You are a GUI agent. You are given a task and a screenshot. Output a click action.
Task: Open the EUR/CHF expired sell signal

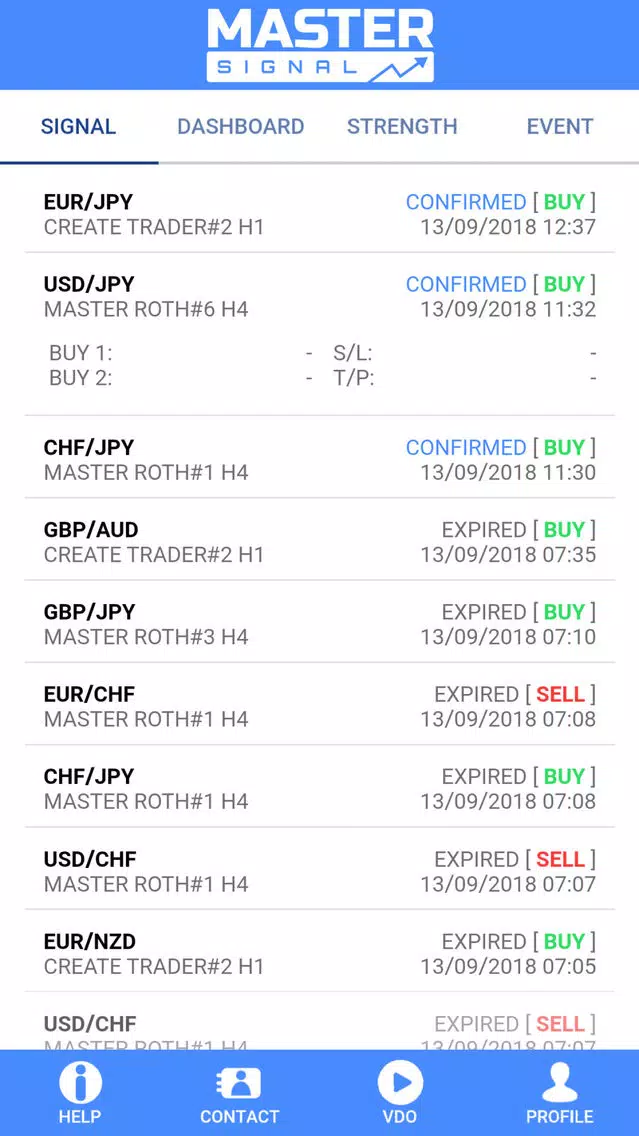pos(320,706)
